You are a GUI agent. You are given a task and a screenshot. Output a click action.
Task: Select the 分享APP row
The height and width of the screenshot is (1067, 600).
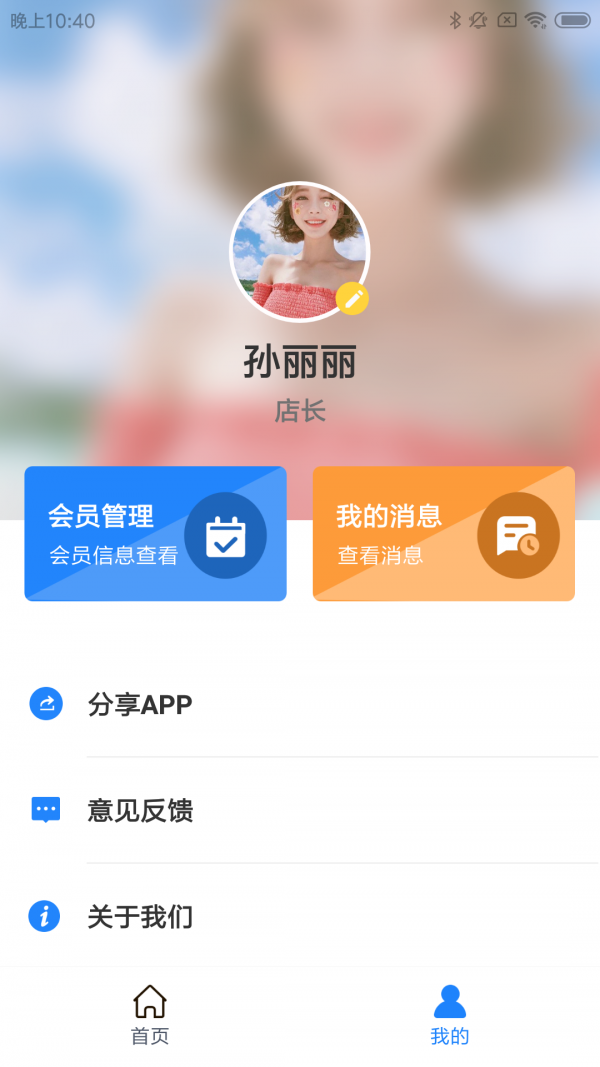click(x=300, y=705)
